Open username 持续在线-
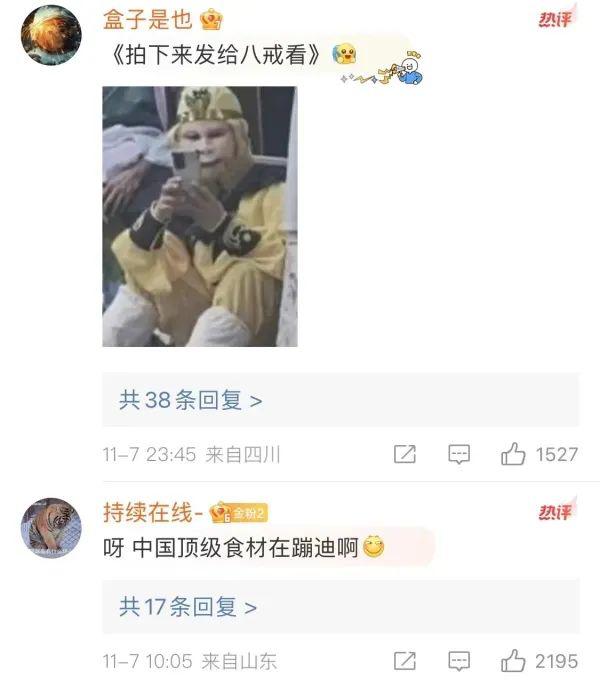600x687 pixels. [152, 512]
